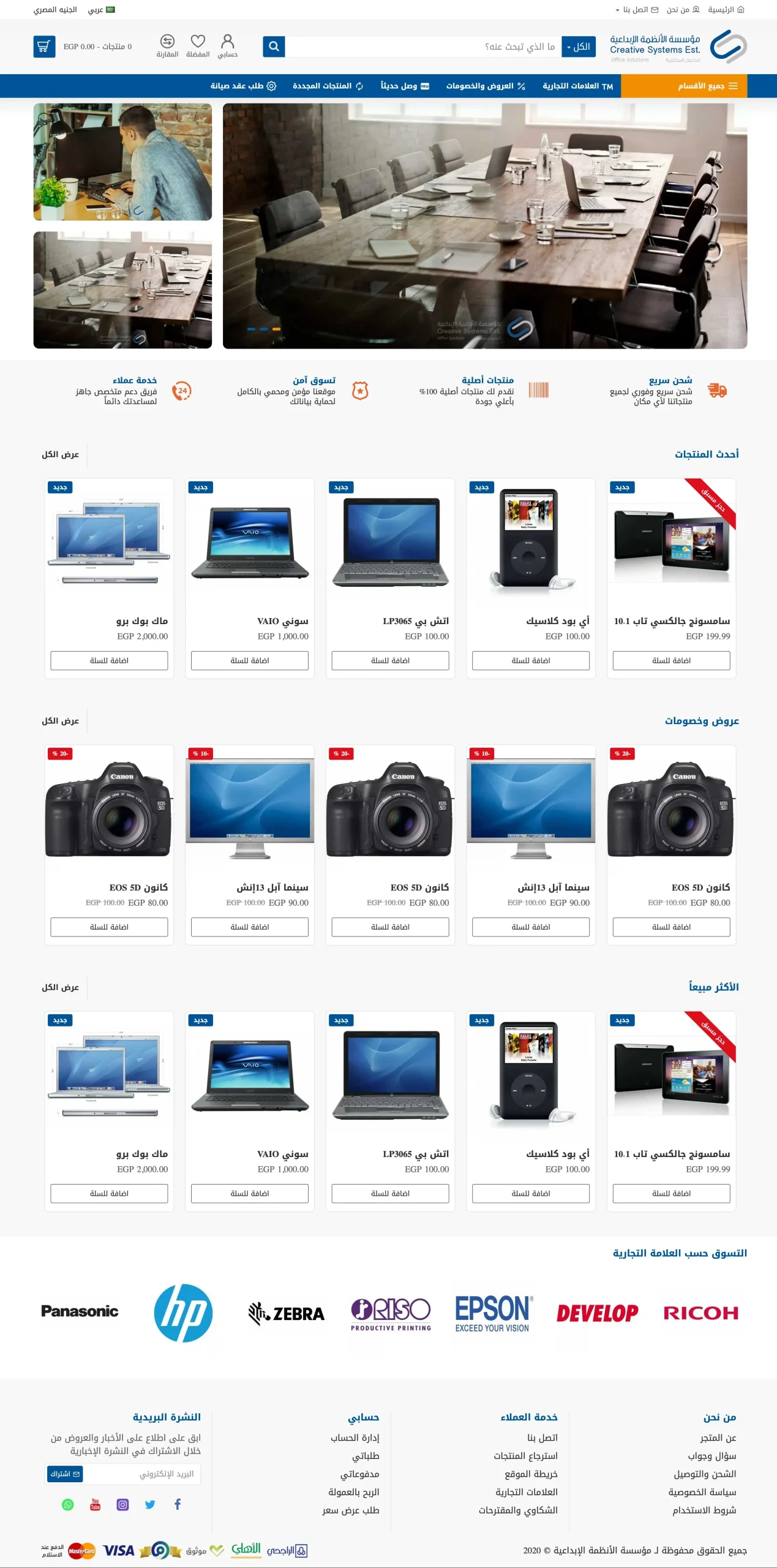
Task: Open the shopping cart icon
Action: [44, 47]
